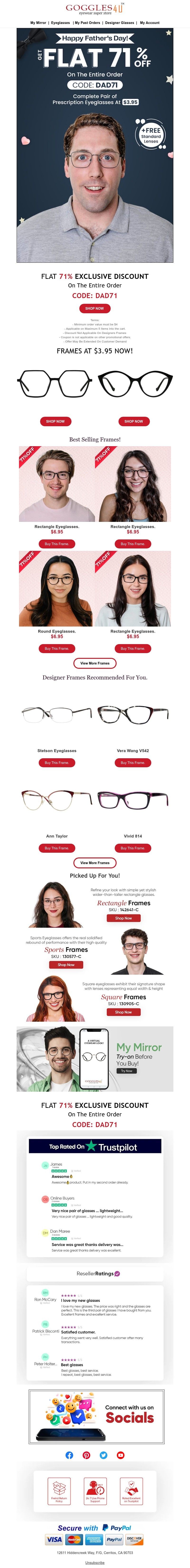Screen dimensions: 190x1568
Task: Open My Past Orders link
Action: click(x=88, y=23)
